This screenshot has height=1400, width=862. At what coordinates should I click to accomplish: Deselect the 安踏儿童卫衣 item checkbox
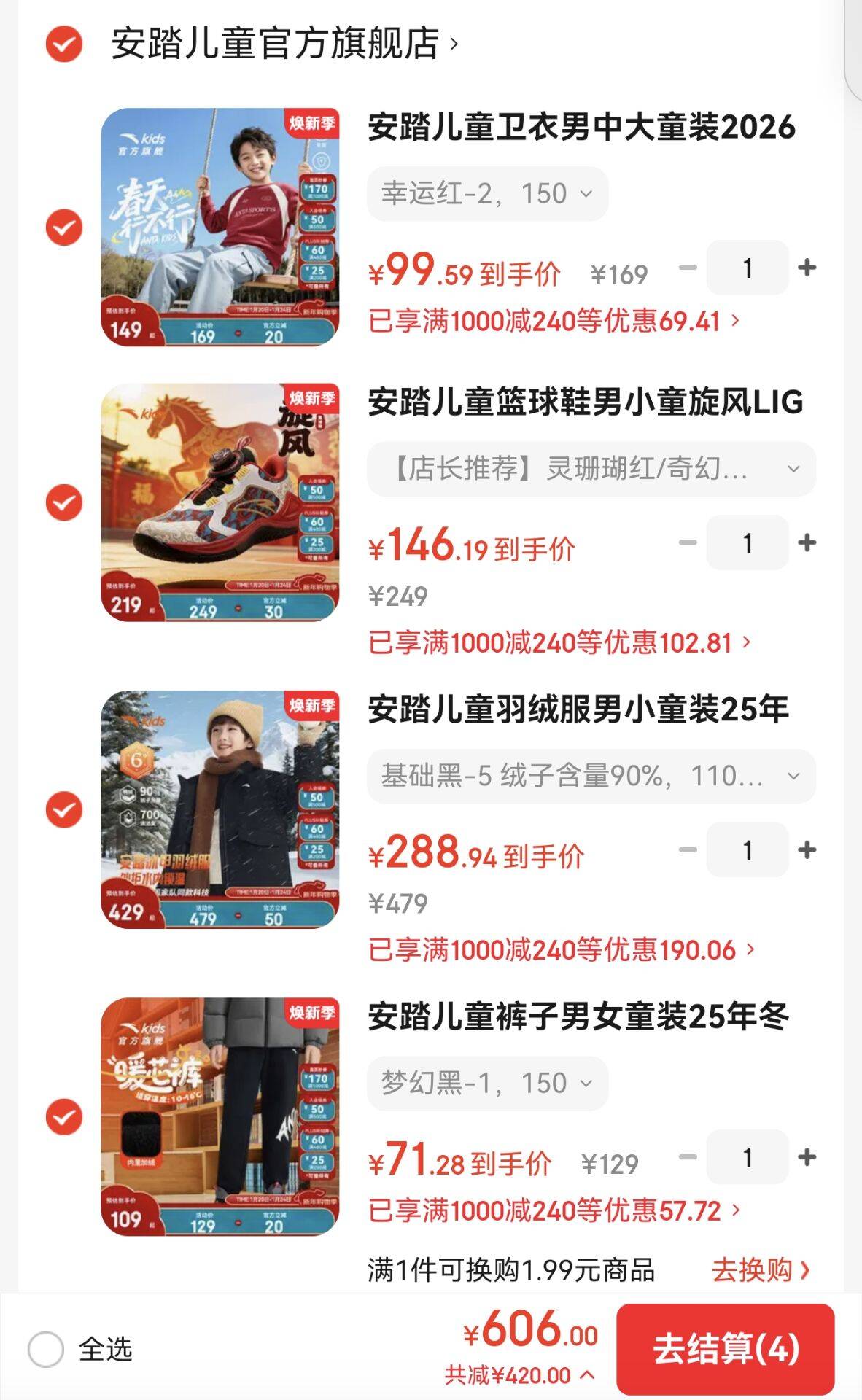pyautogui.click(x=64, y=227)
